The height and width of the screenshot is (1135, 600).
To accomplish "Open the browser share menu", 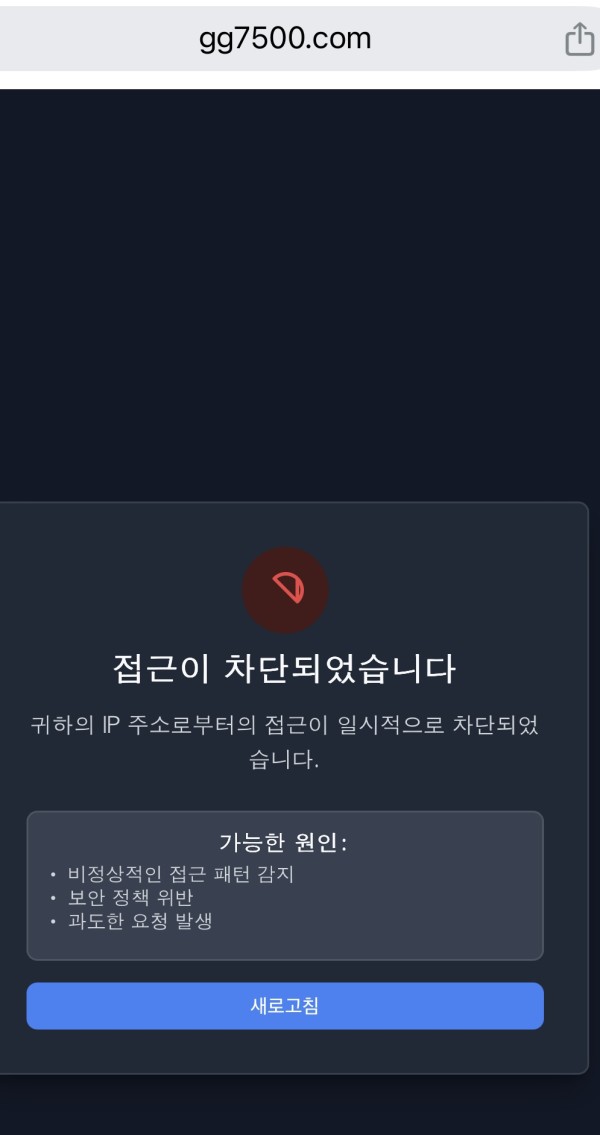I will (579, 40).
